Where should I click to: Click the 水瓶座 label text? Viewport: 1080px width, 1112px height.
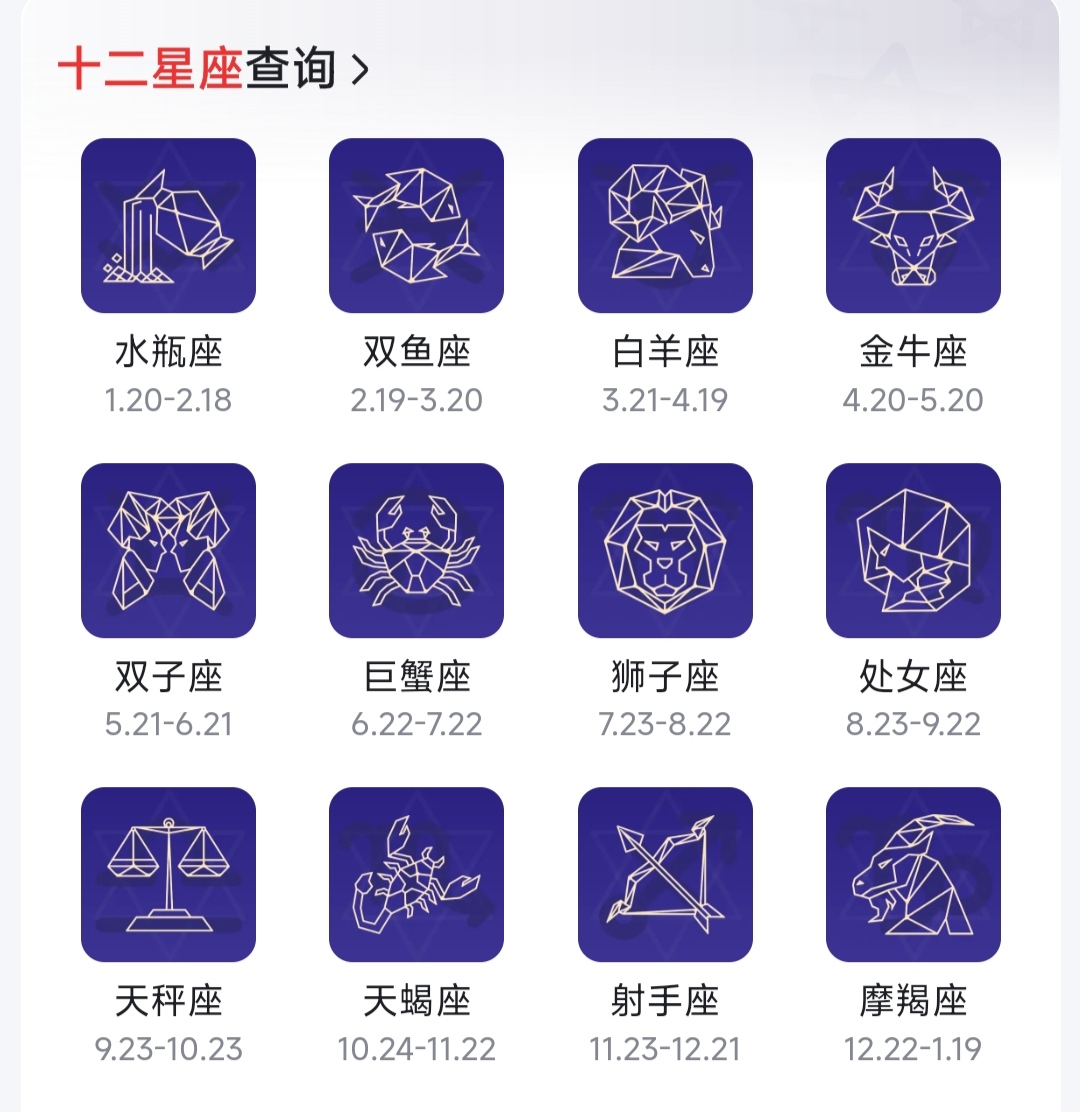[x=168, y=352]
